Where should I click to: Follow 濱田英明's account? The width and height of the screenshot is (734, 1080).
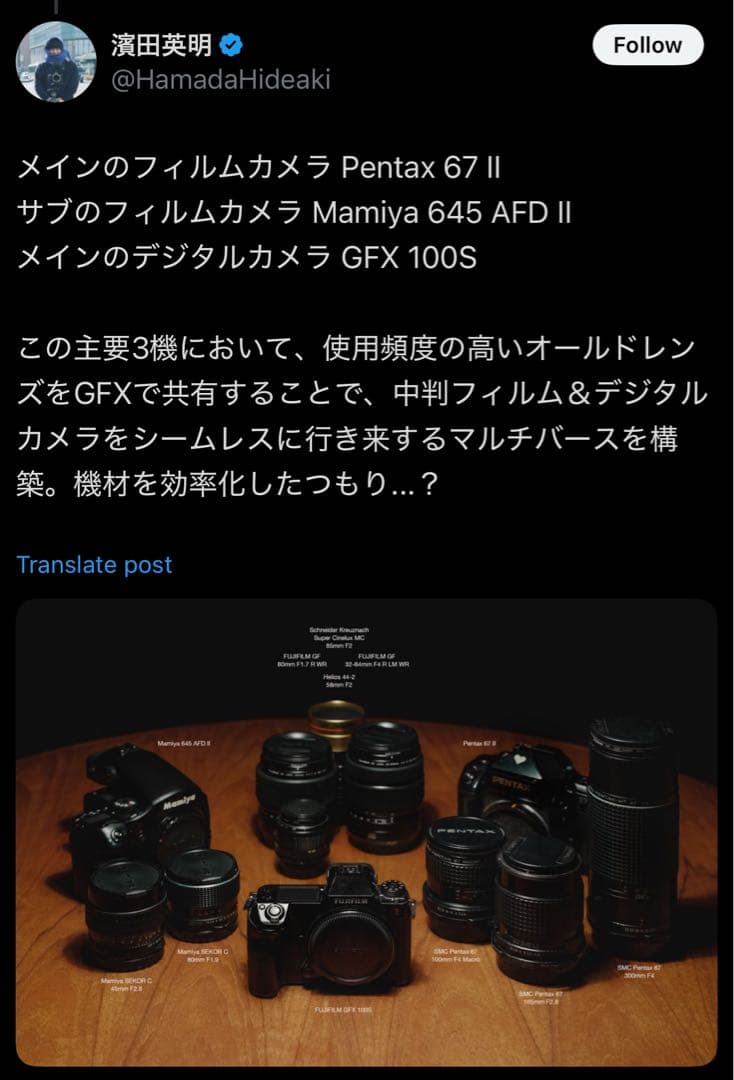pyautogui.click(x=647, y=45)
